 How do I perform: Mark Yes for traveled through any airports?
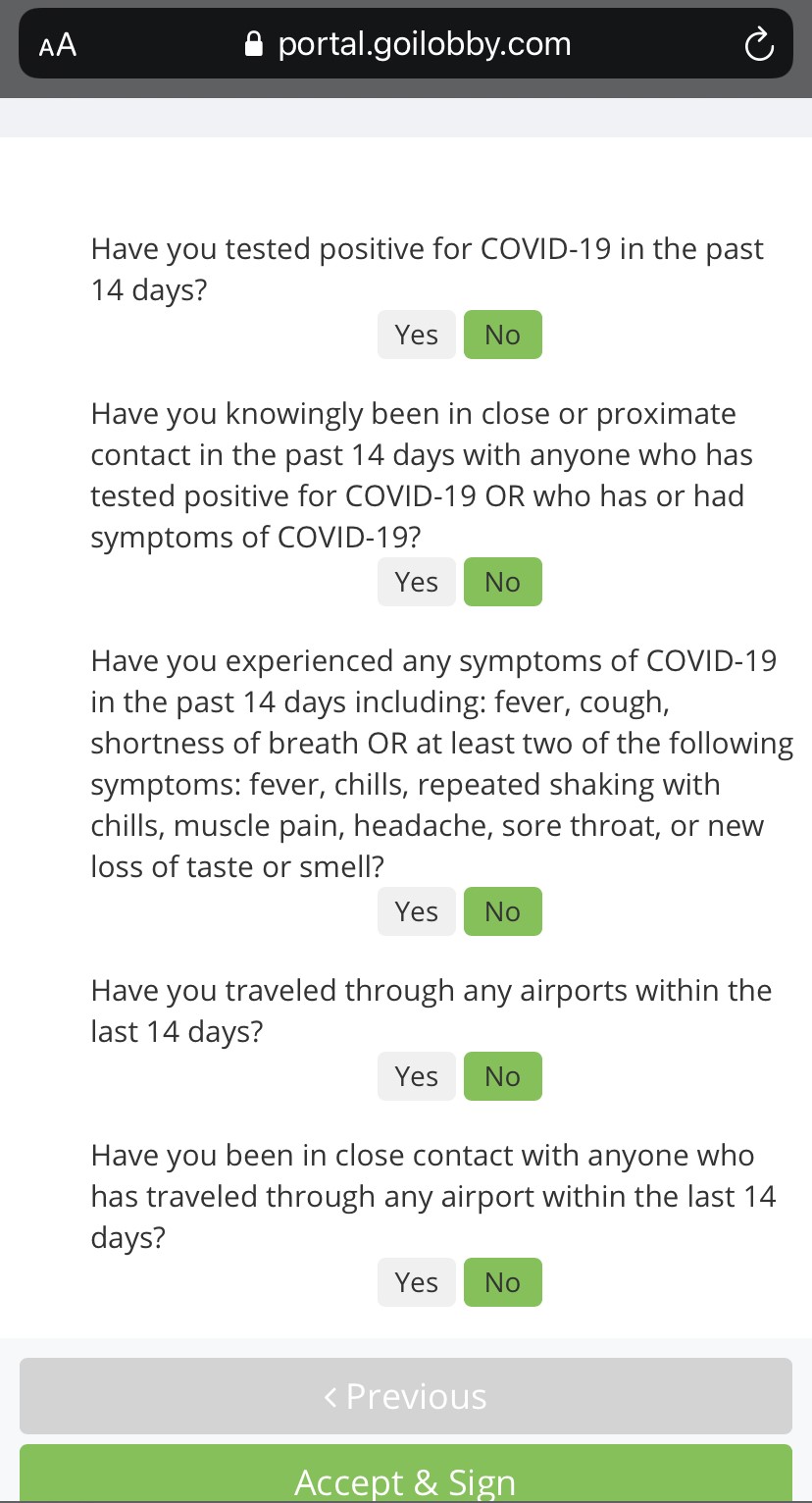(x=417, y=1076)
